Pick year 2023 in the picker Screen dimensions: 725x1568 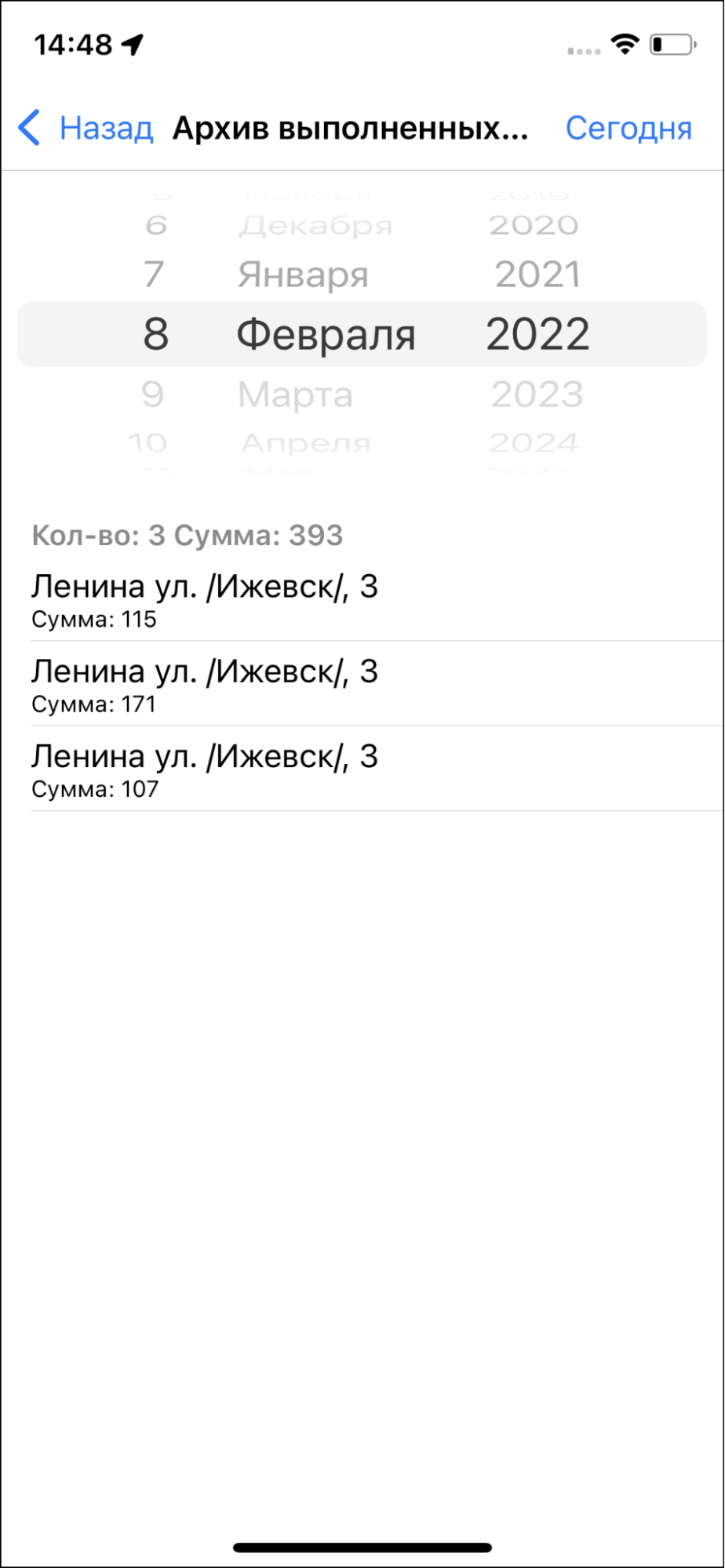tap(537, 394)
